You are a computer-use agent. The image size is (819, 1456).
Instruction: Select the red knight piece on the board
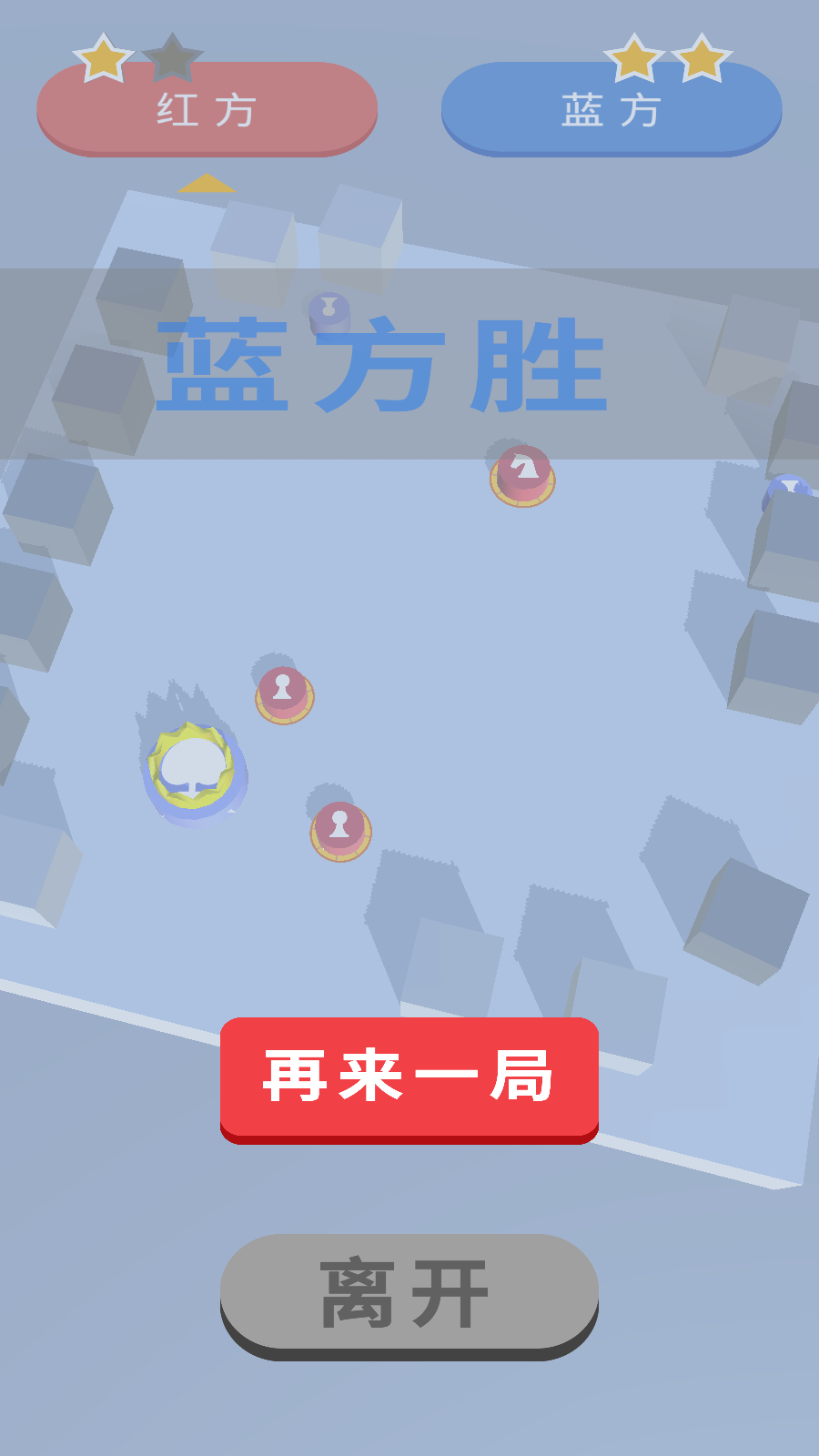tap(521, 473)
